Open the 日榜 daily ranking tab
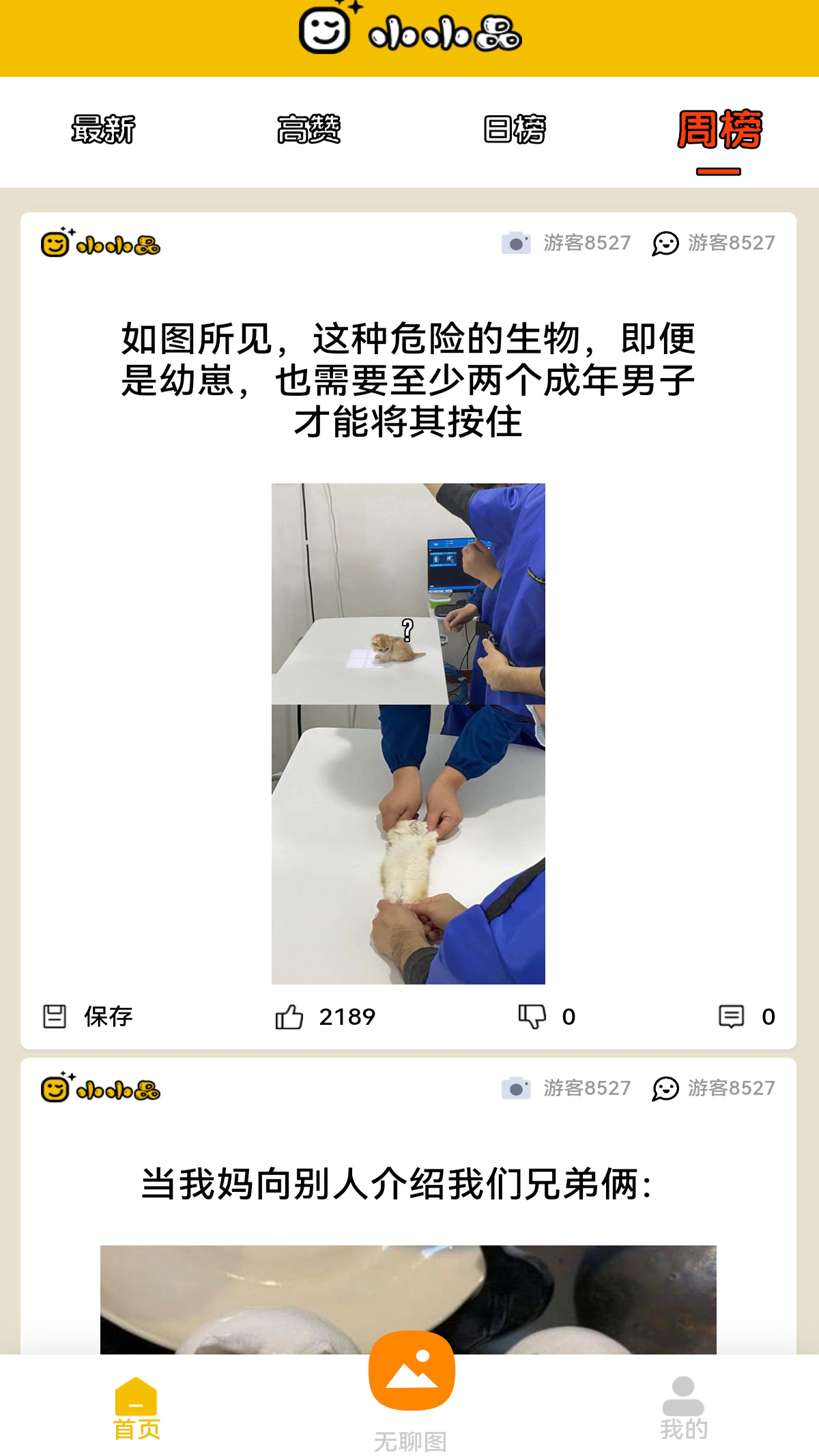This screenshot has height=1456, width=819. point(514,130)
